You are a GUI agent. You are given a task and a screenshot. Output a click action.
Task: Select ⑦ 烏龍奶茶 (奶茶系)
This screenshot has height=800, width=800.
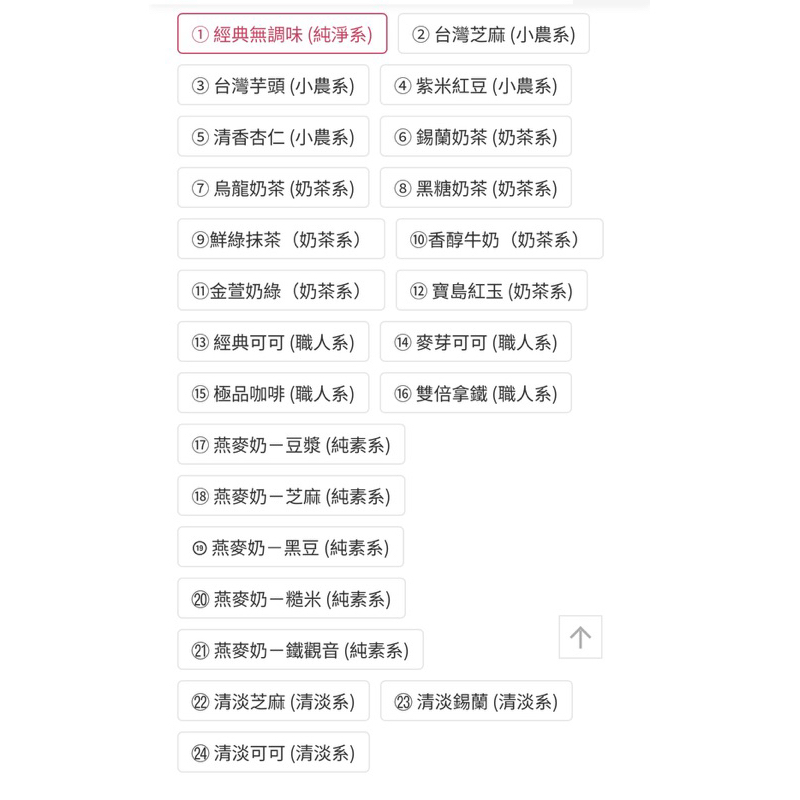click(x=273, y=188)
